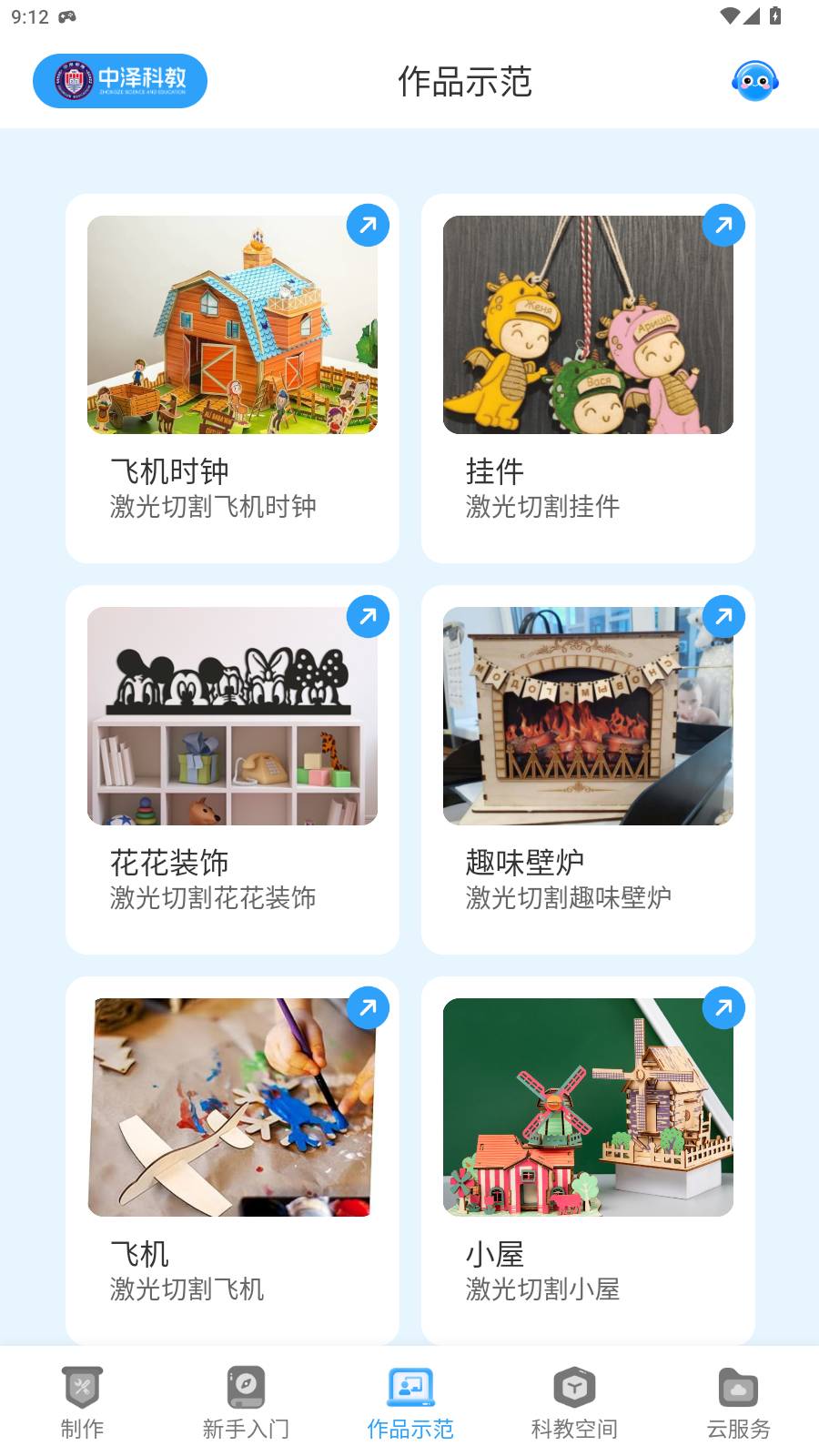This screenshot has width=819, height=1456.
Task: Click the arrow icon on 花花装饰 card
Action: (368, 616)
